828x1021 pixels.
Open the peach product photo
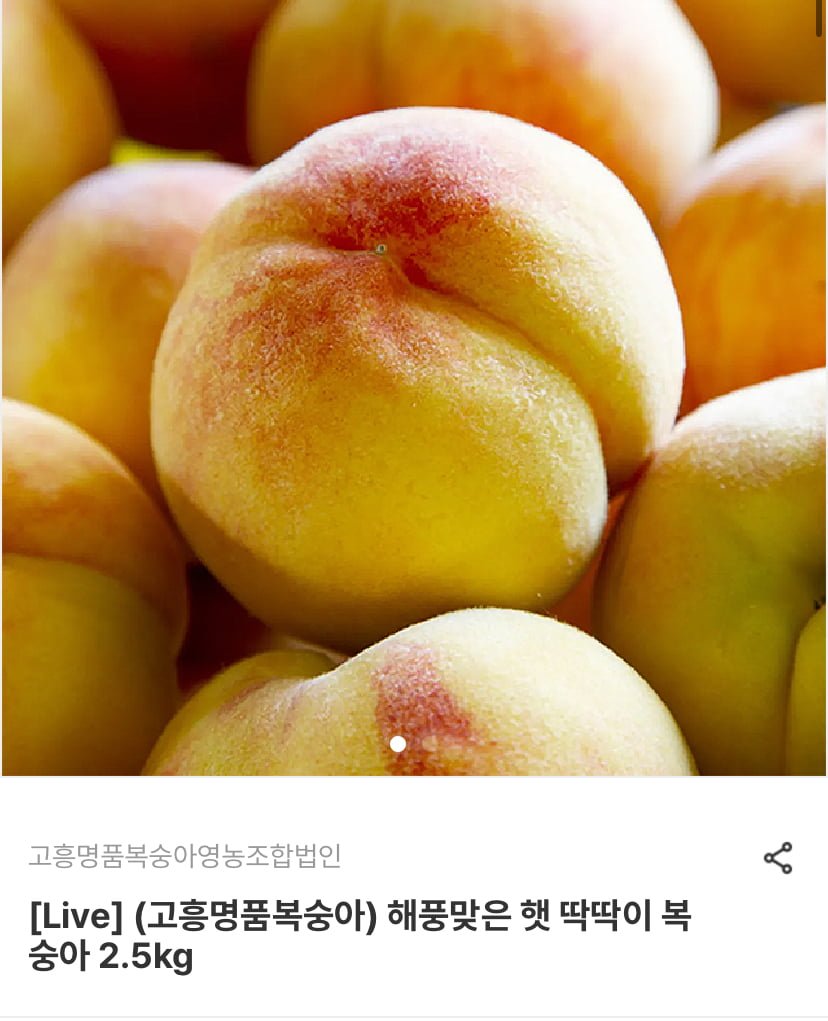click(x=414, y=388)
